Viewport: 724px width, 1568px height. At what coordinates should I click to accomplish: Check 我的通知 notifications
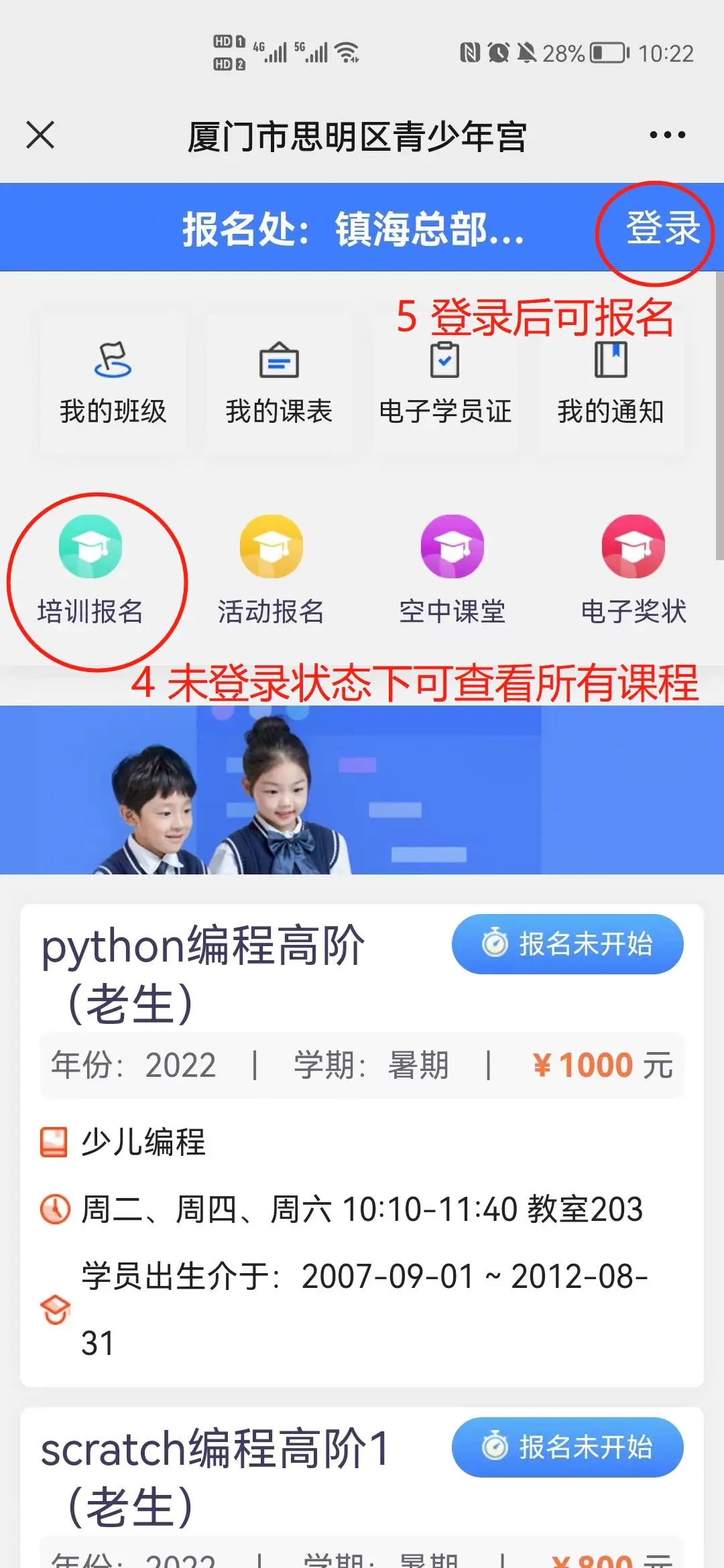(611, 383)
